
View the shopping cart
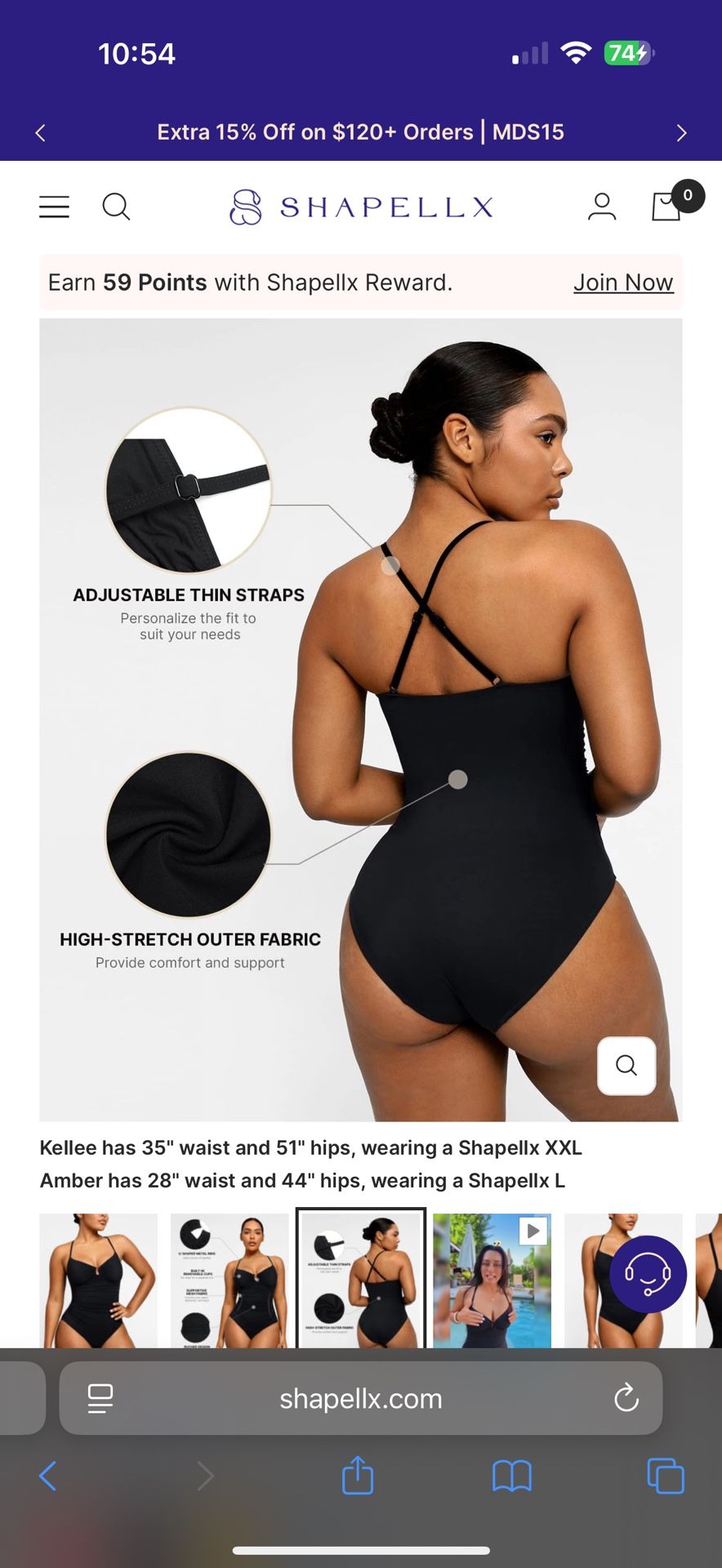point(667,206)
